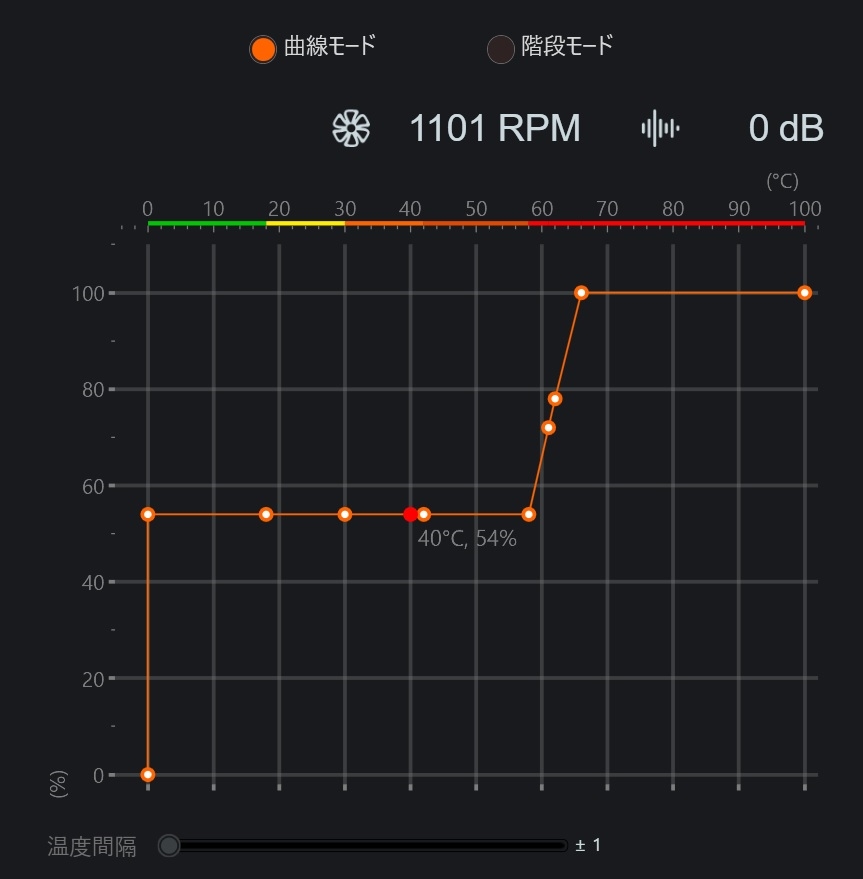Select the curve point at 100°C, 100%
The height and width of the screenshot is (879, 863).
[805, 293]
